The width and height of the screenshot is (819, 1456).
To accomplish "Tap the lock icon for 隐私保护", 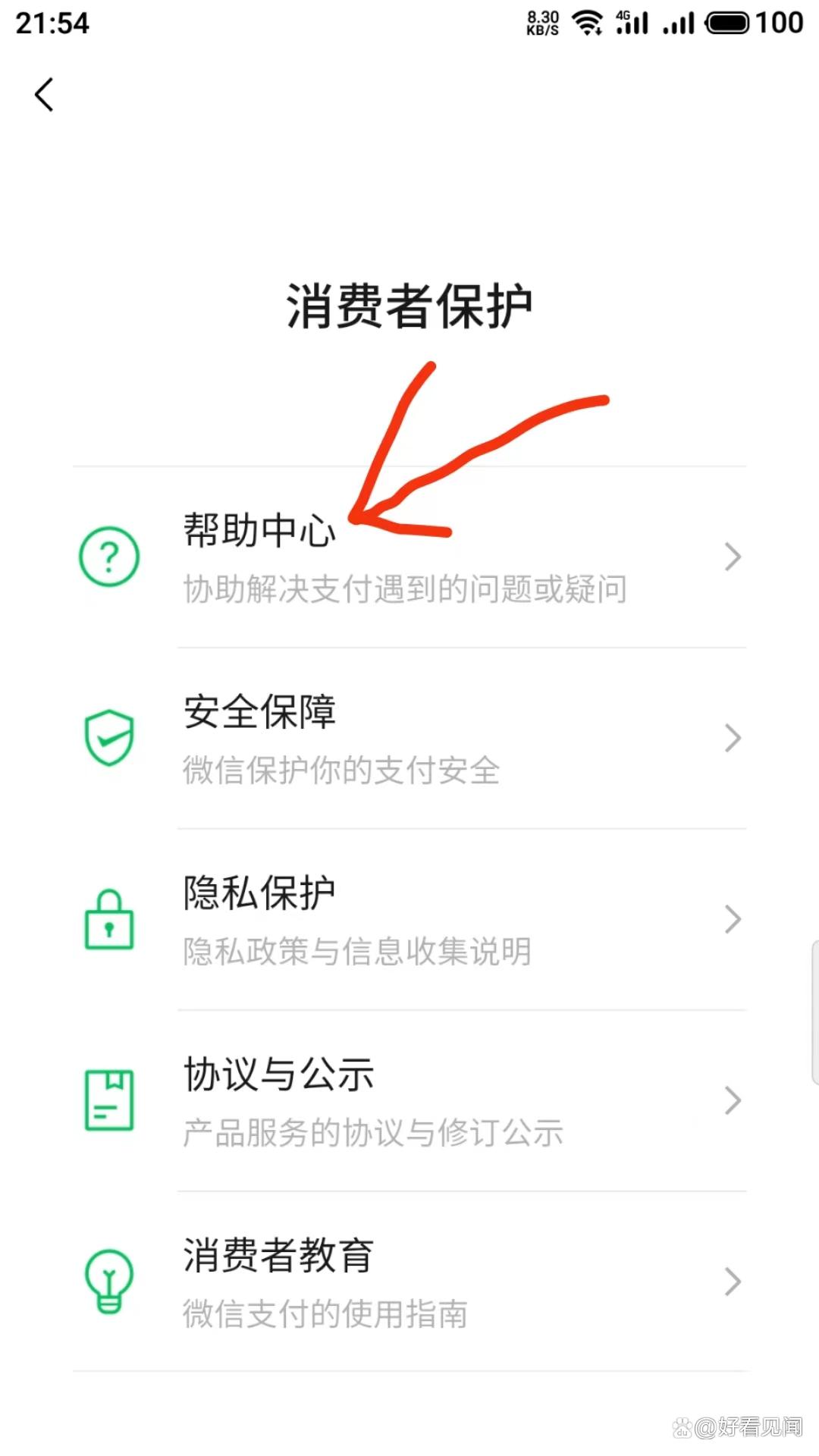I will point(108,920).
